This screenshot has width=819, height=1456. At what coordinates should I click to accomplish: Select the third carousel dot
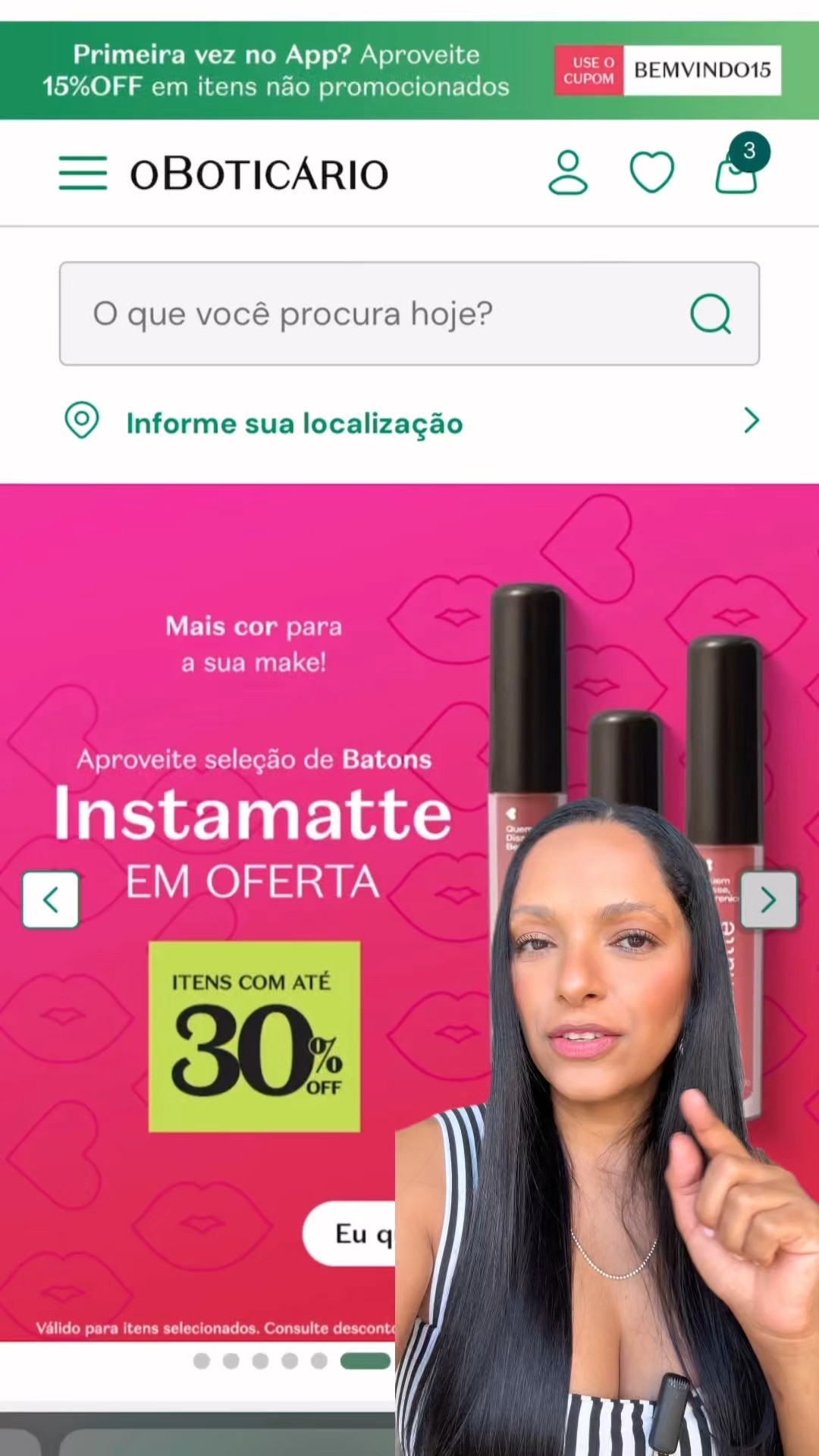pos(259,1361)
